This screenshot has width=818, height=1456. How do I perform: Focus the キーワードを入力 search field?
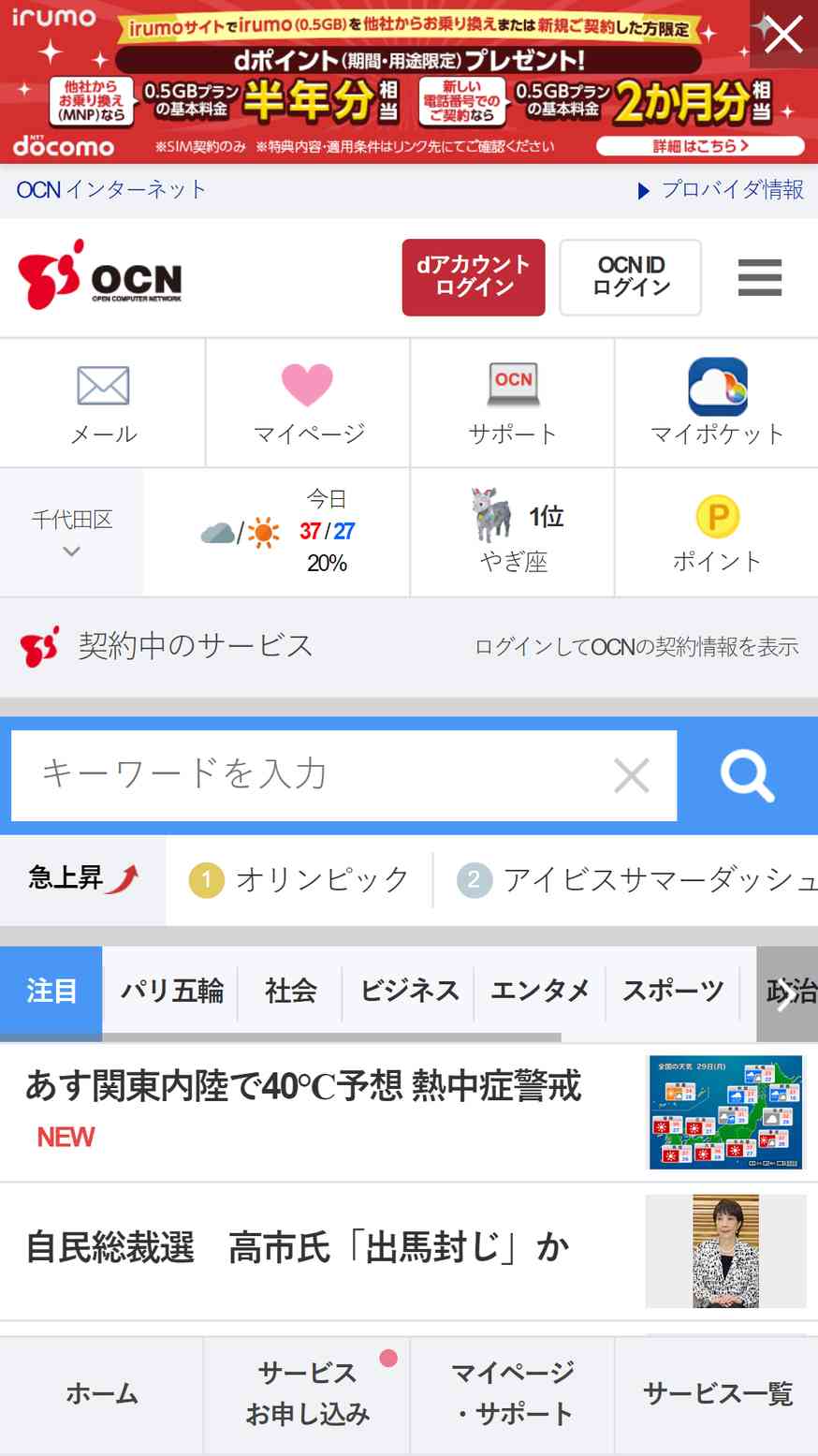309,775
